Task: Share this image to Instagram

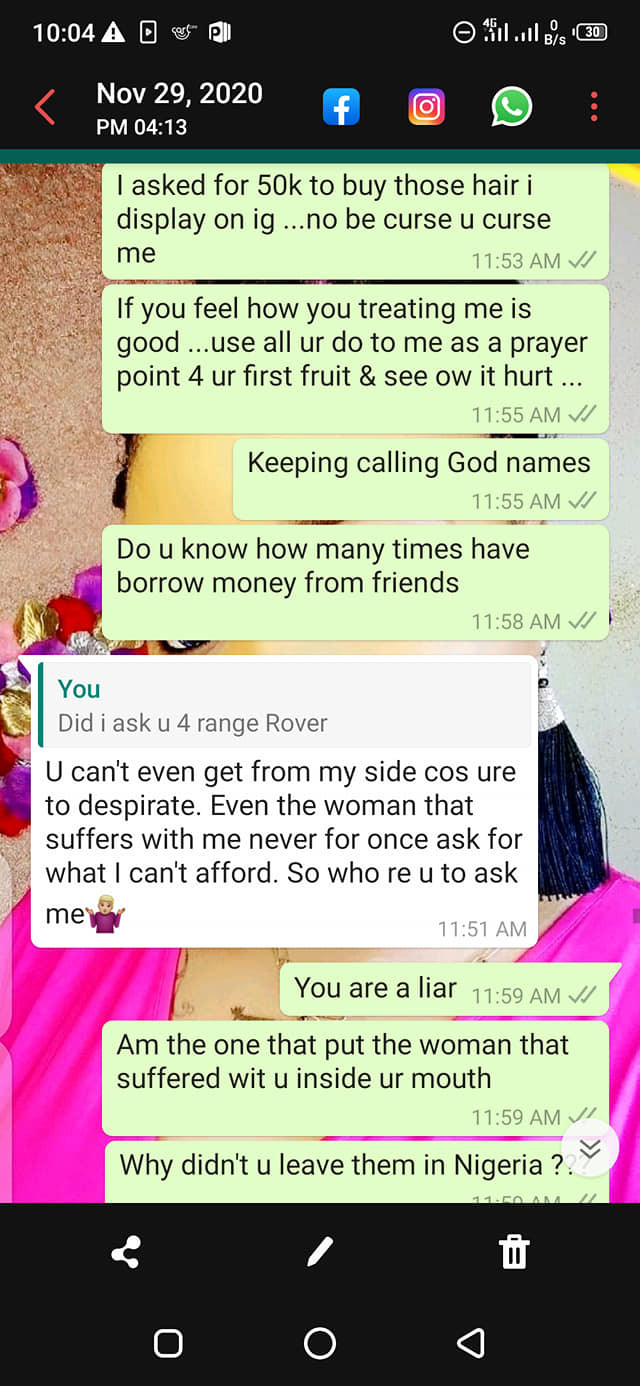Action: pos(427,107)
